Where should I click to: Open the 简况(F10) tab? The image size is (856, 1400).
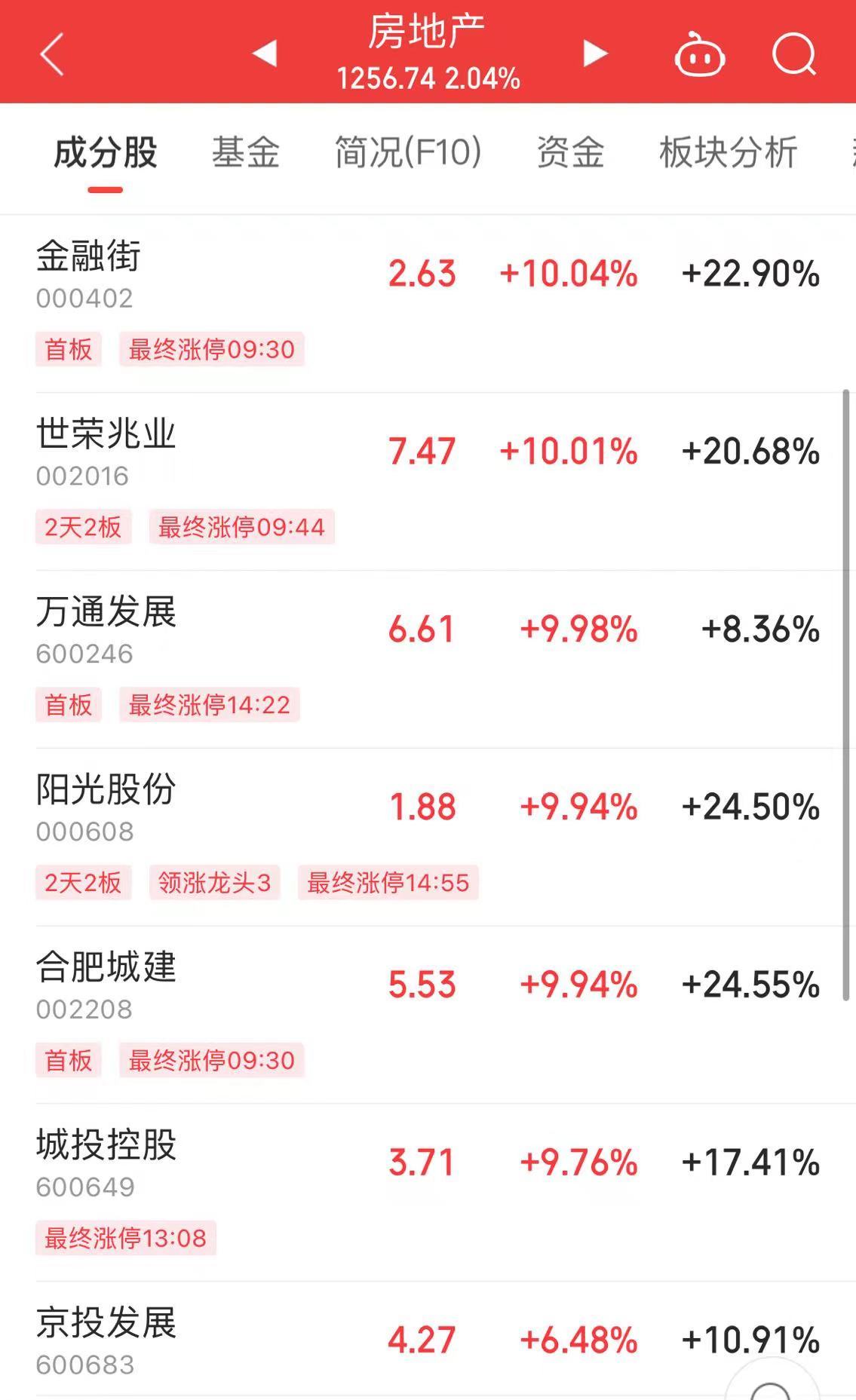coord(408,152)
